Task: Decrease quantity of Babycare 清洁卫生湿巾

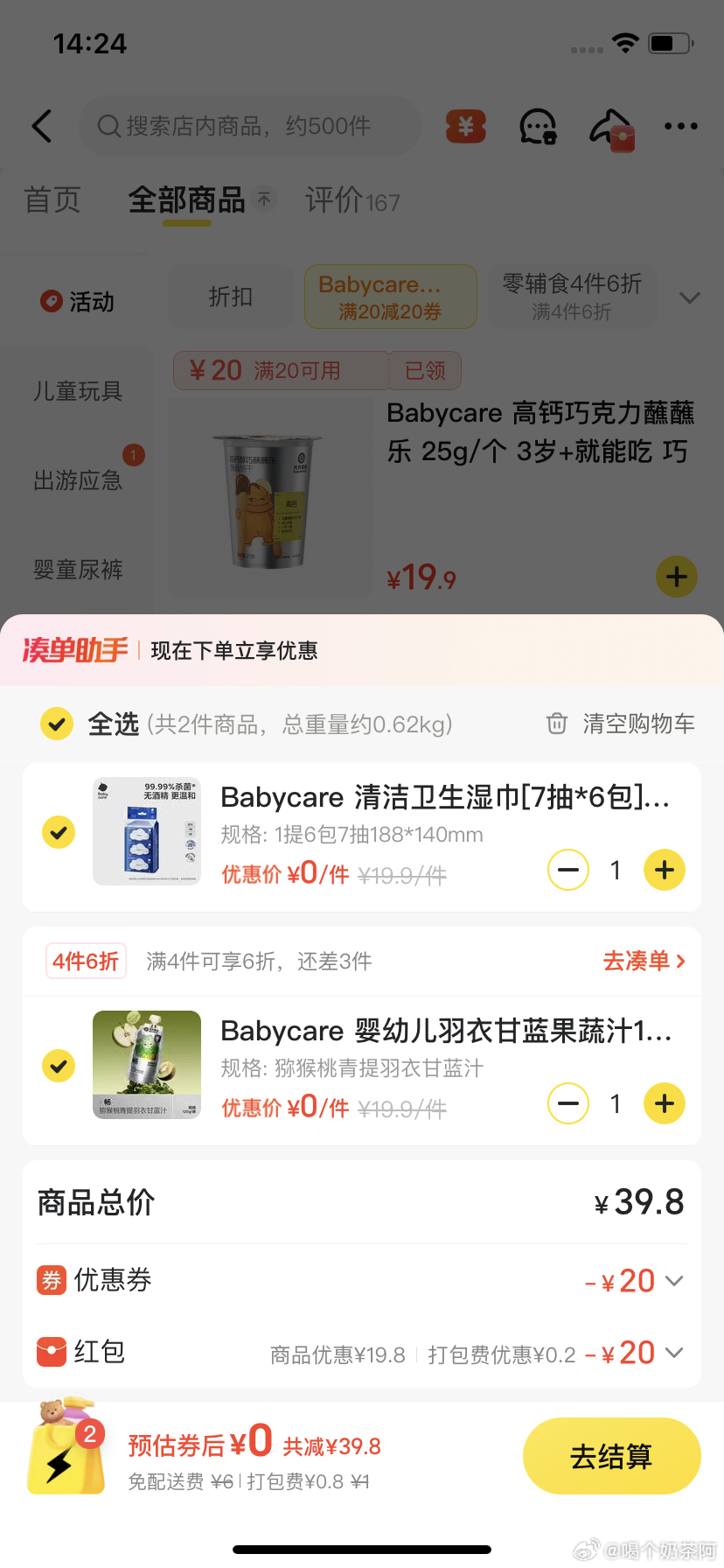Action: [568, 870]
